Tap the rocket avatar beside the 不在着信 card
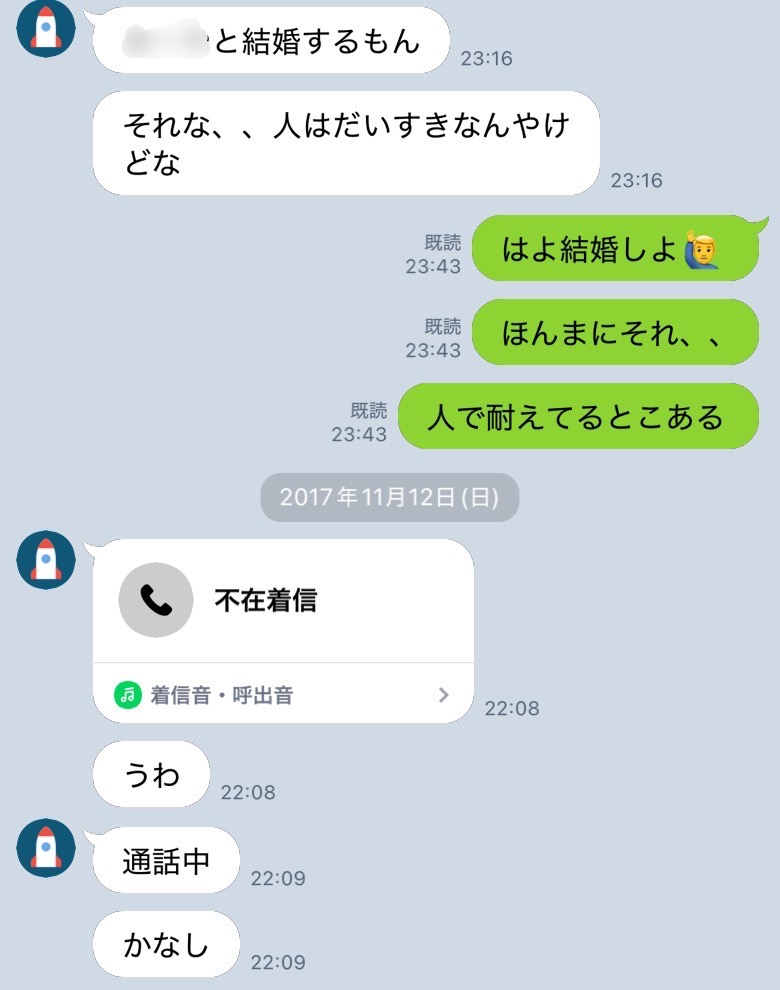 [46, 560]
